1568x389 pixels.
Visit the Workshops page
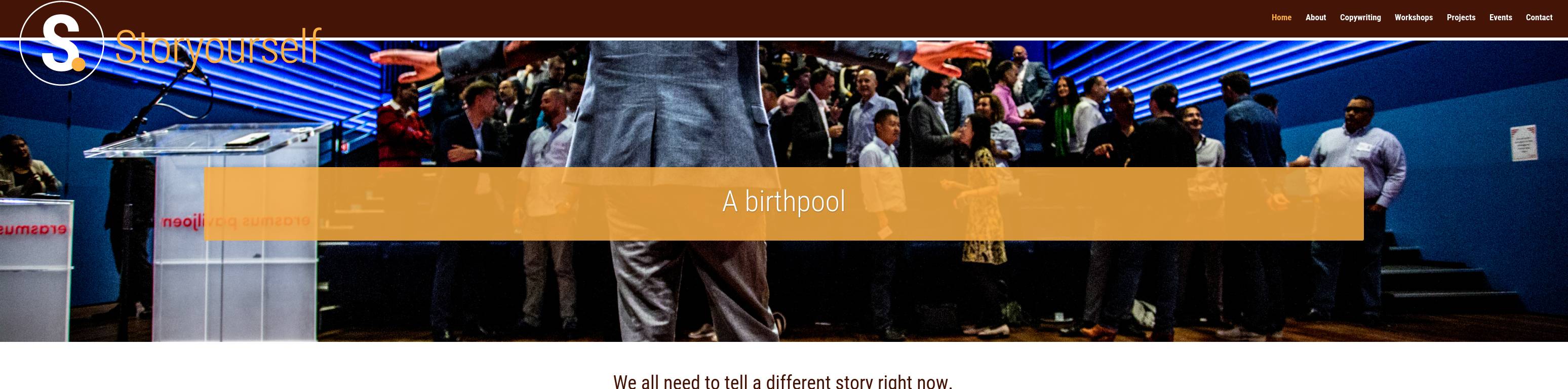(1413, 18)
